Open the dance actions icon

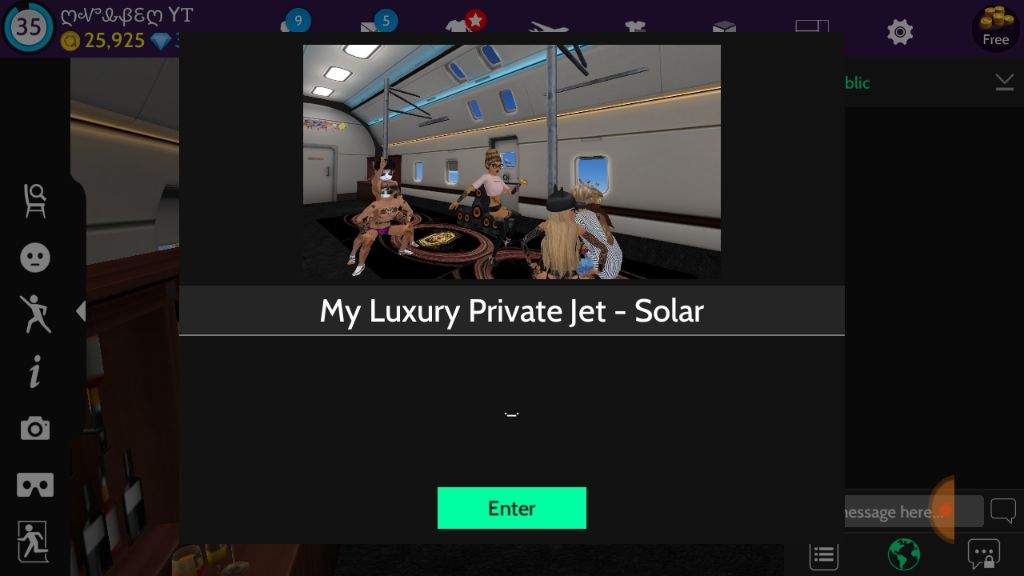(x=35, y=314)
